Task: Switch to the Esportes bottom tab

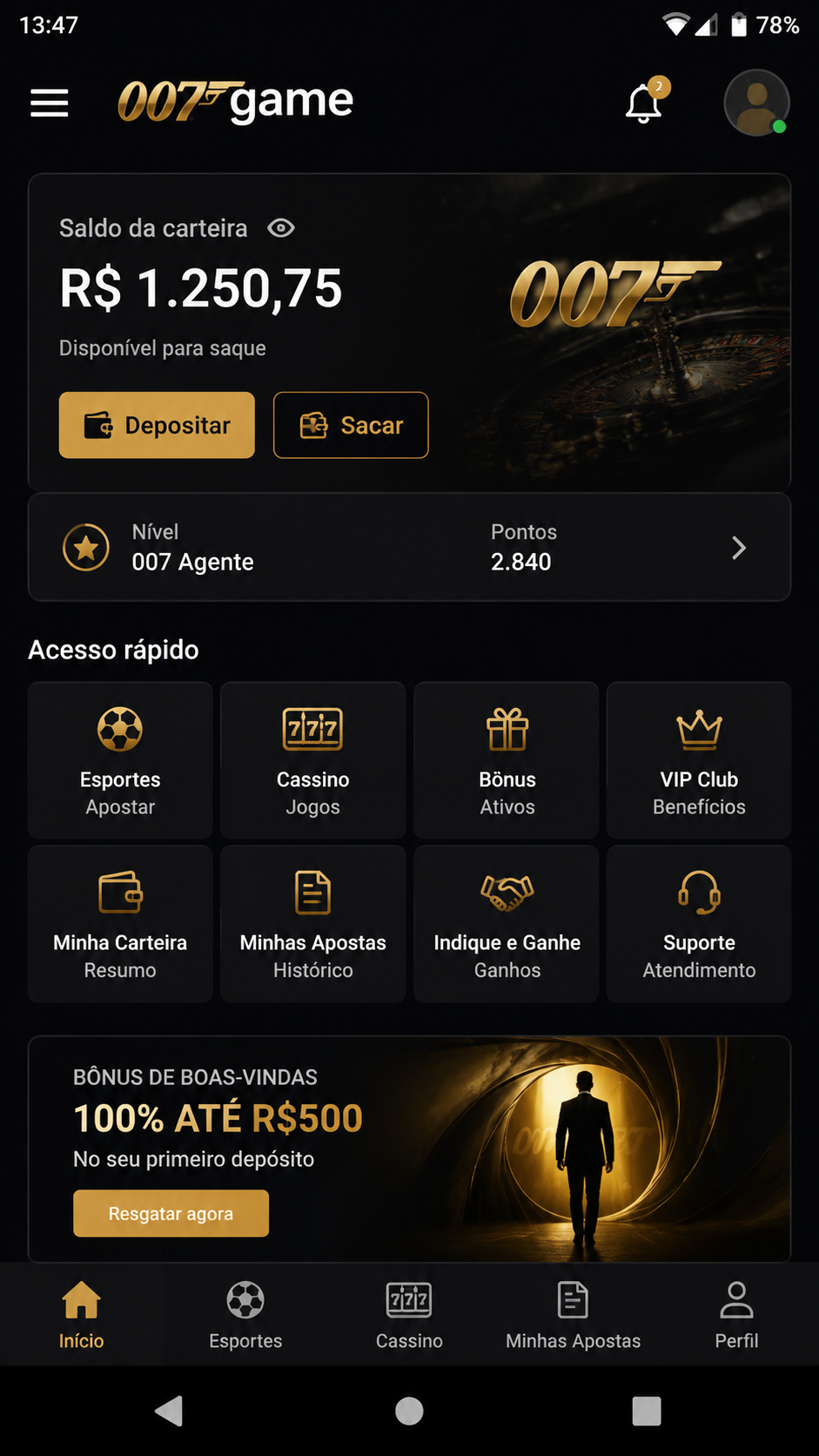Action: point(245,1315)
